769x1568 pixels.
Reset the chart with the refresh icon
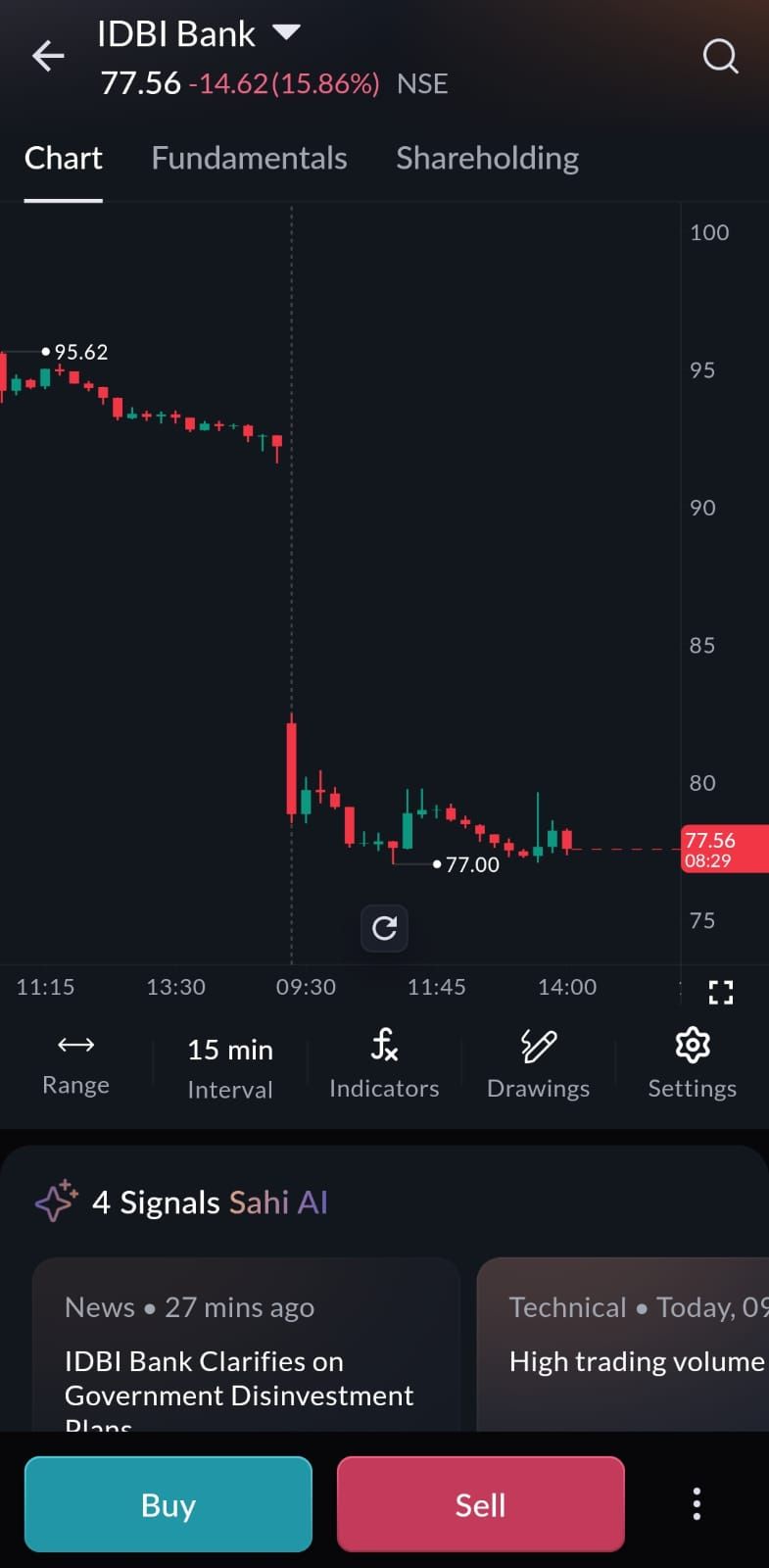[x=384, y=928]
